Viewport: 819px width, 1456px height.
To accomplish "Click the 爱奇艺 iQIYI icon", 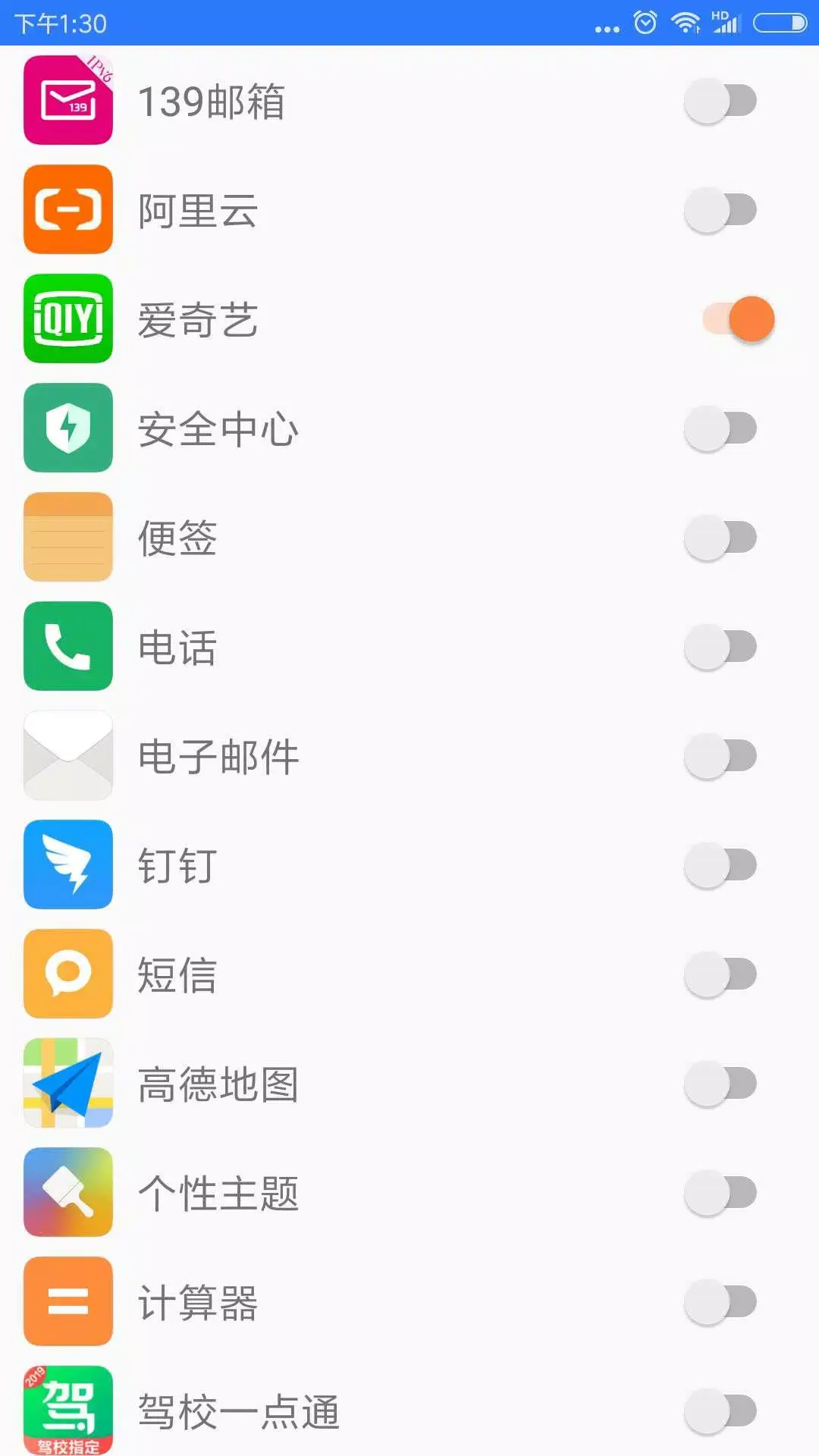I will [67, 319].
